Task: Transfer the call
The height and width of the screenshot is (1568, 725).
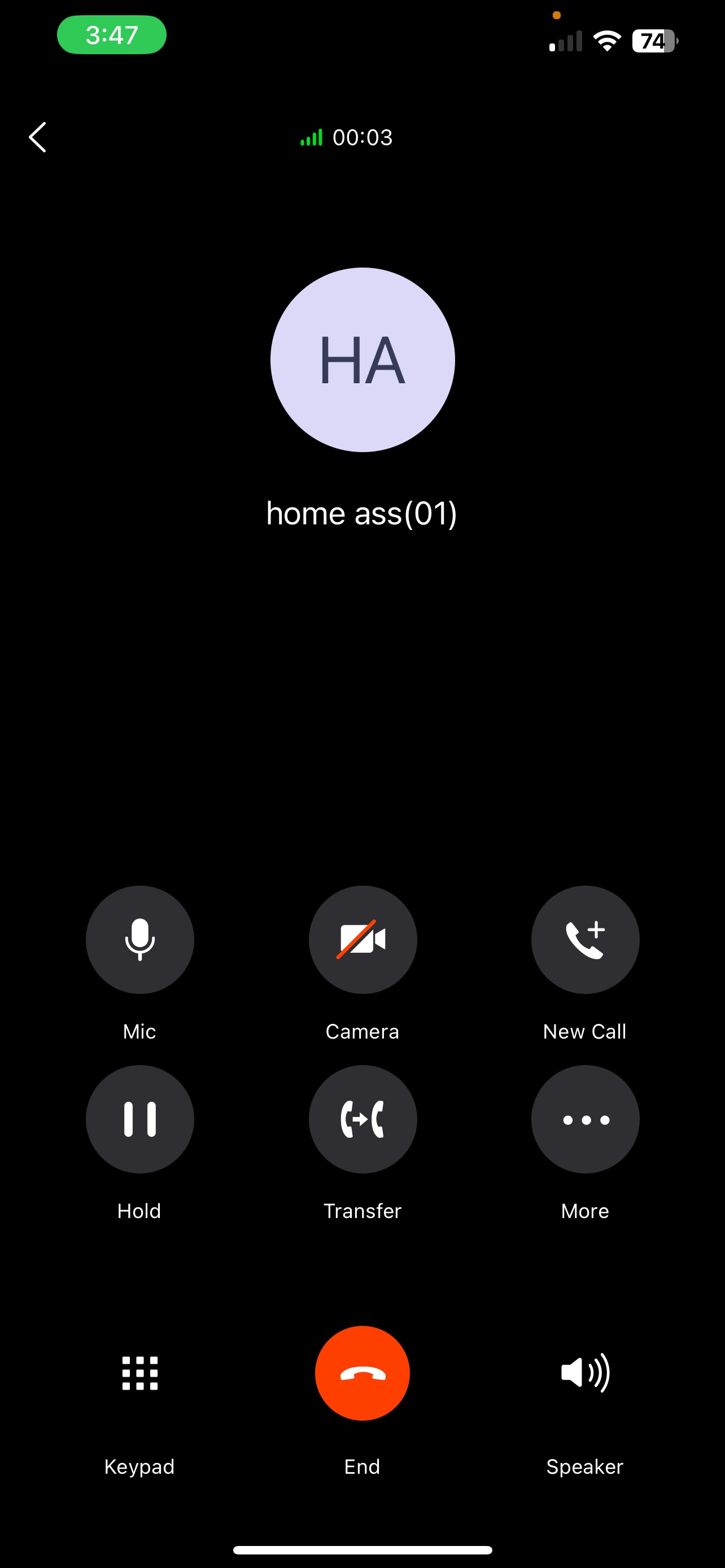Action: pos(363,1119)
